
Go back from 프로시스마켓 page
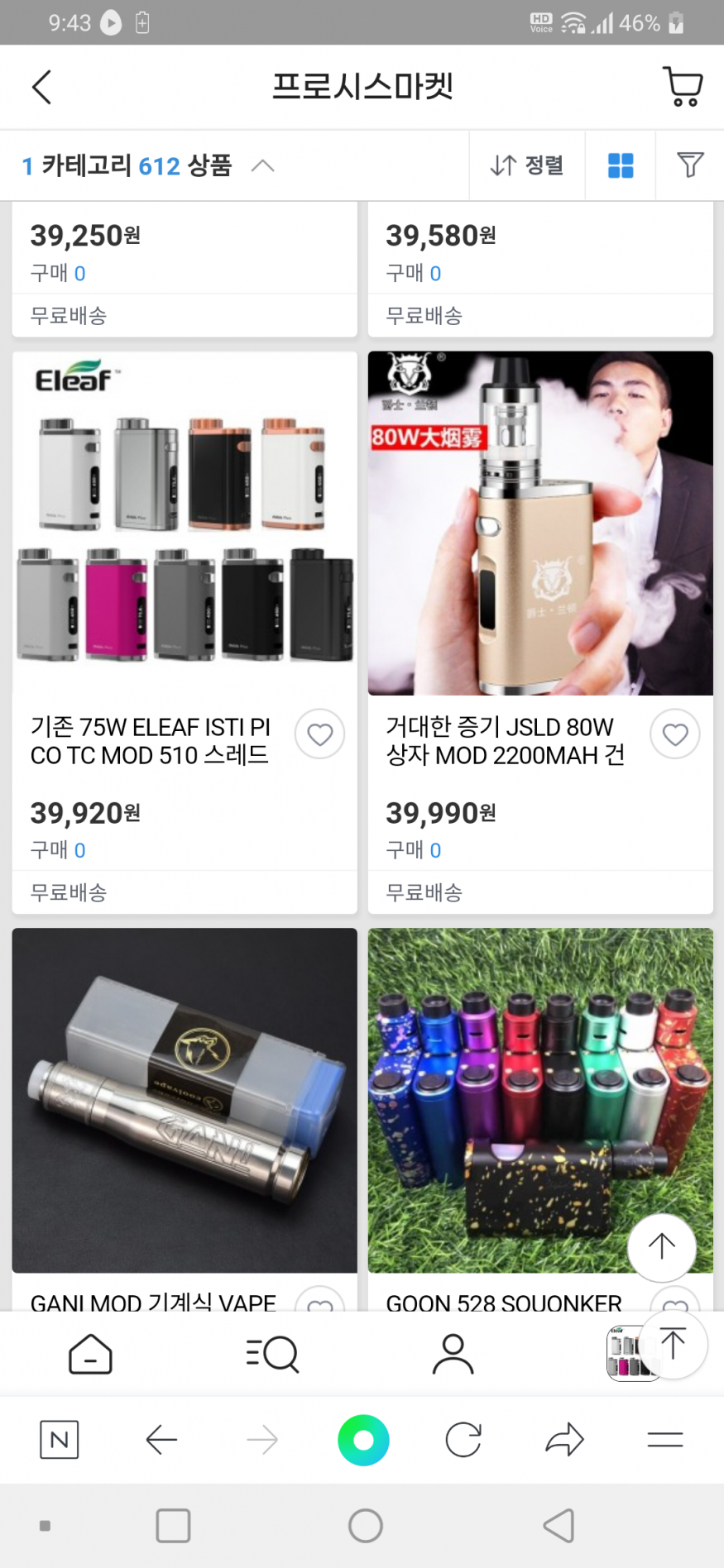click(42, 87)
